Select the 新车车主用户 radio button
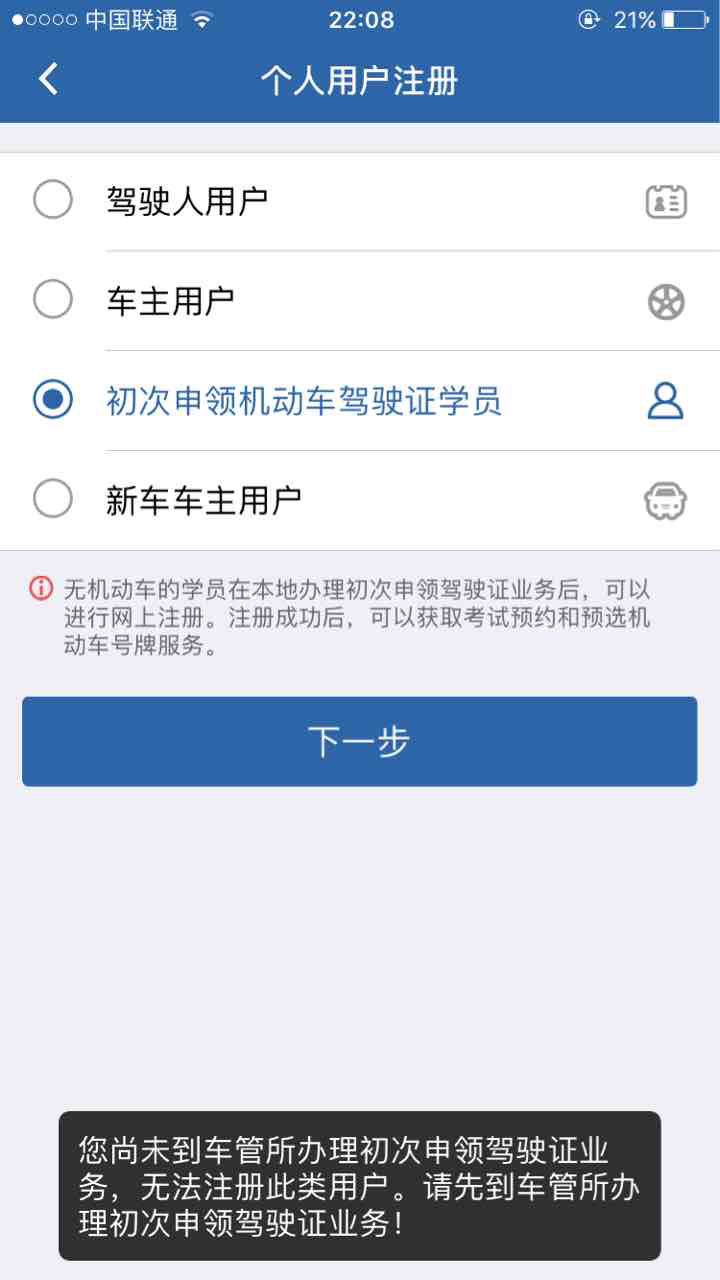The width and height of the screenshot is (720, 1280). tap(53, 497)
